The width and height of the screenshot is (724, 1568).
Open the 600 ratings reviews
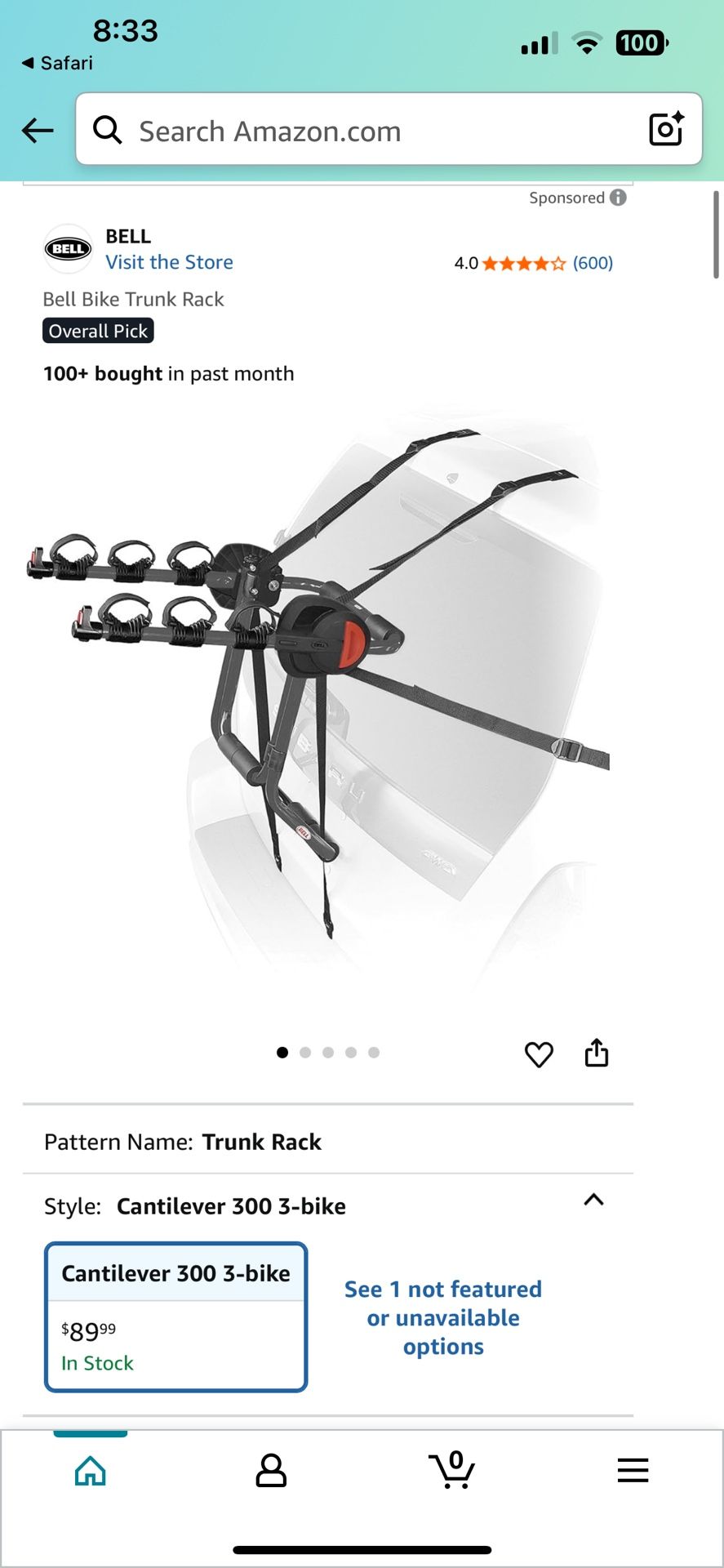(x=593, y=263)
